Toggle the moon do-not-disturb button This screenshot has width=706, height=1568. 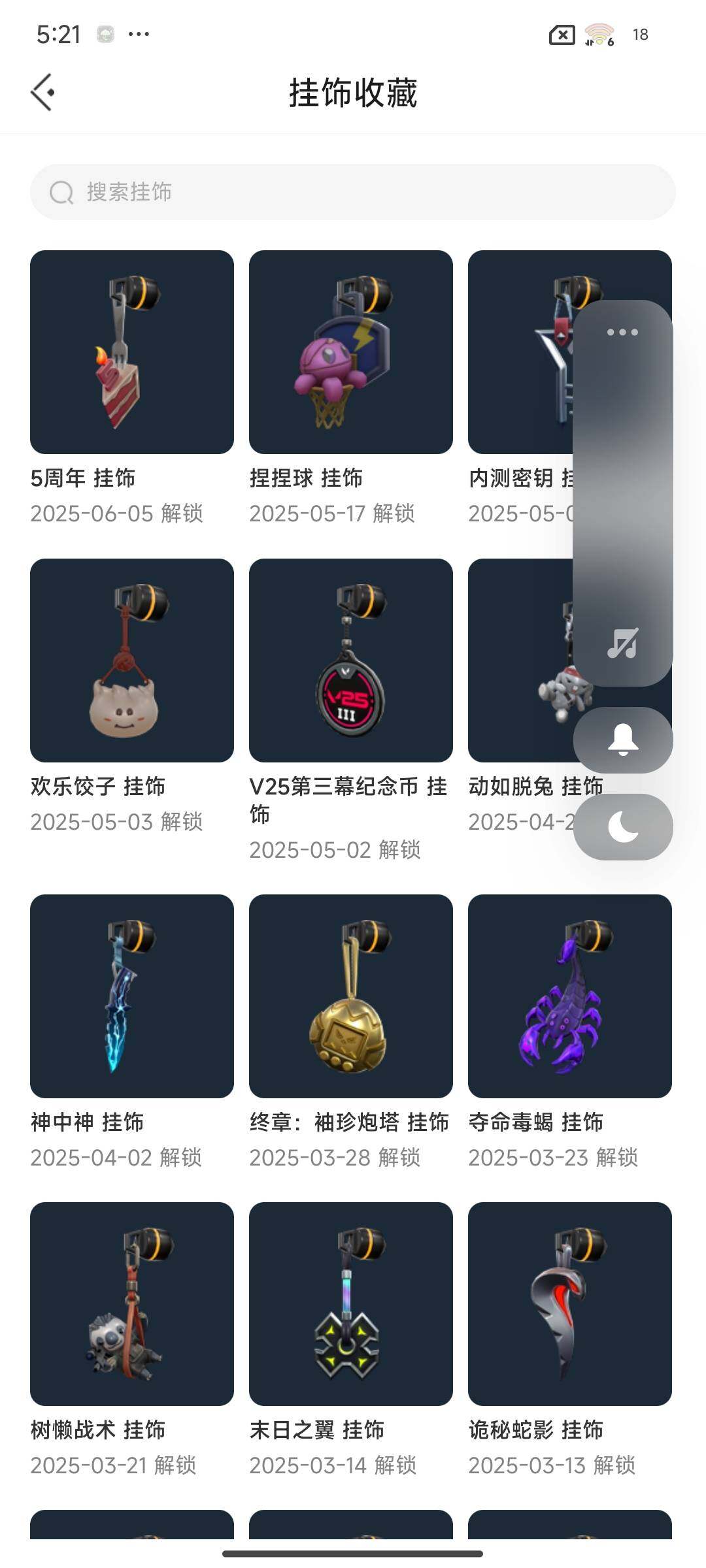pos(623,827)
